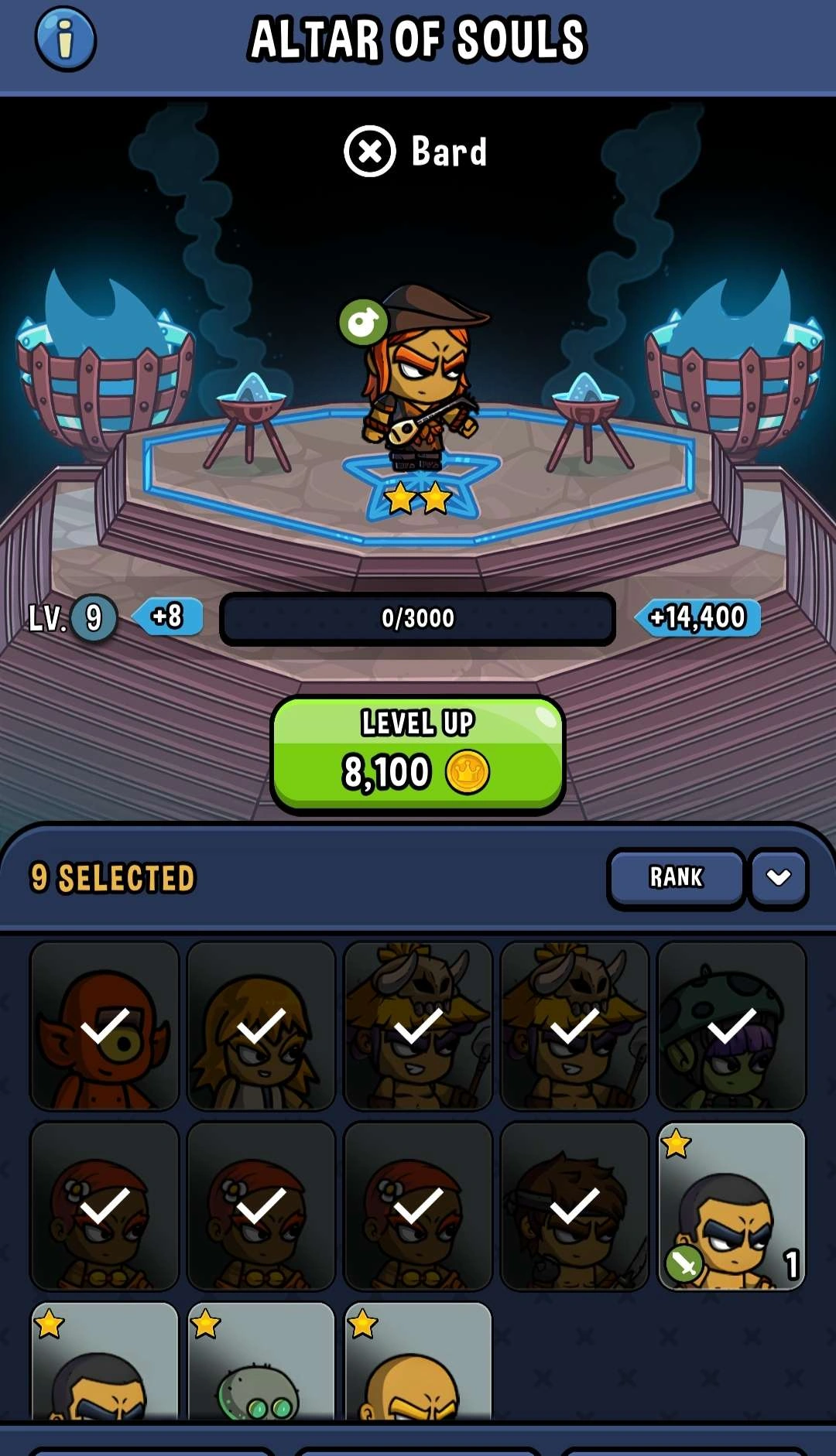Viewport: 836px width, 1456px height.
Task: Tap the Rank sort button
Action: (676, 877)
